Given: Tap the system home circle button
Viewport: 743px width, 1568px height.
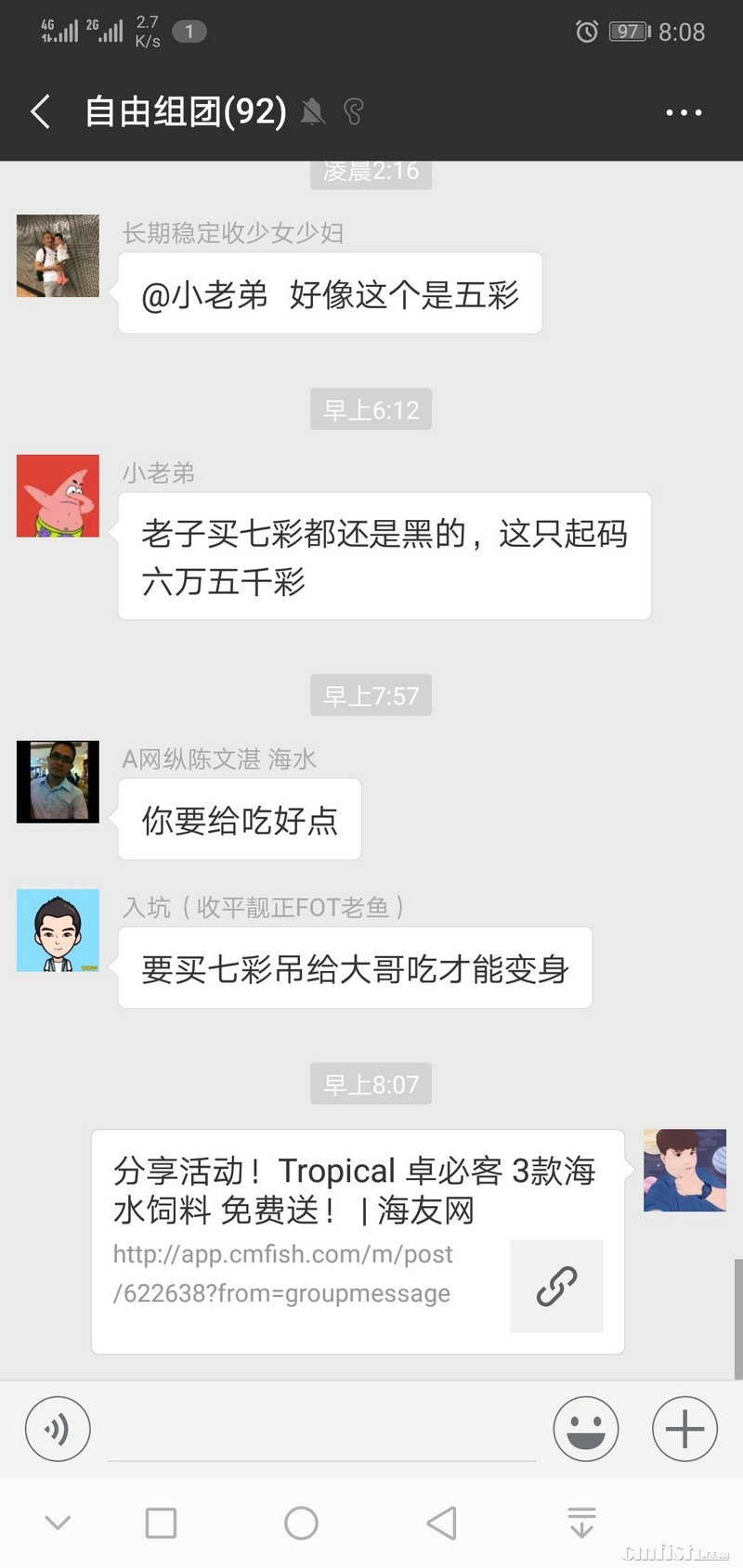Looking at the screenshot, I should pos(301,1523).
